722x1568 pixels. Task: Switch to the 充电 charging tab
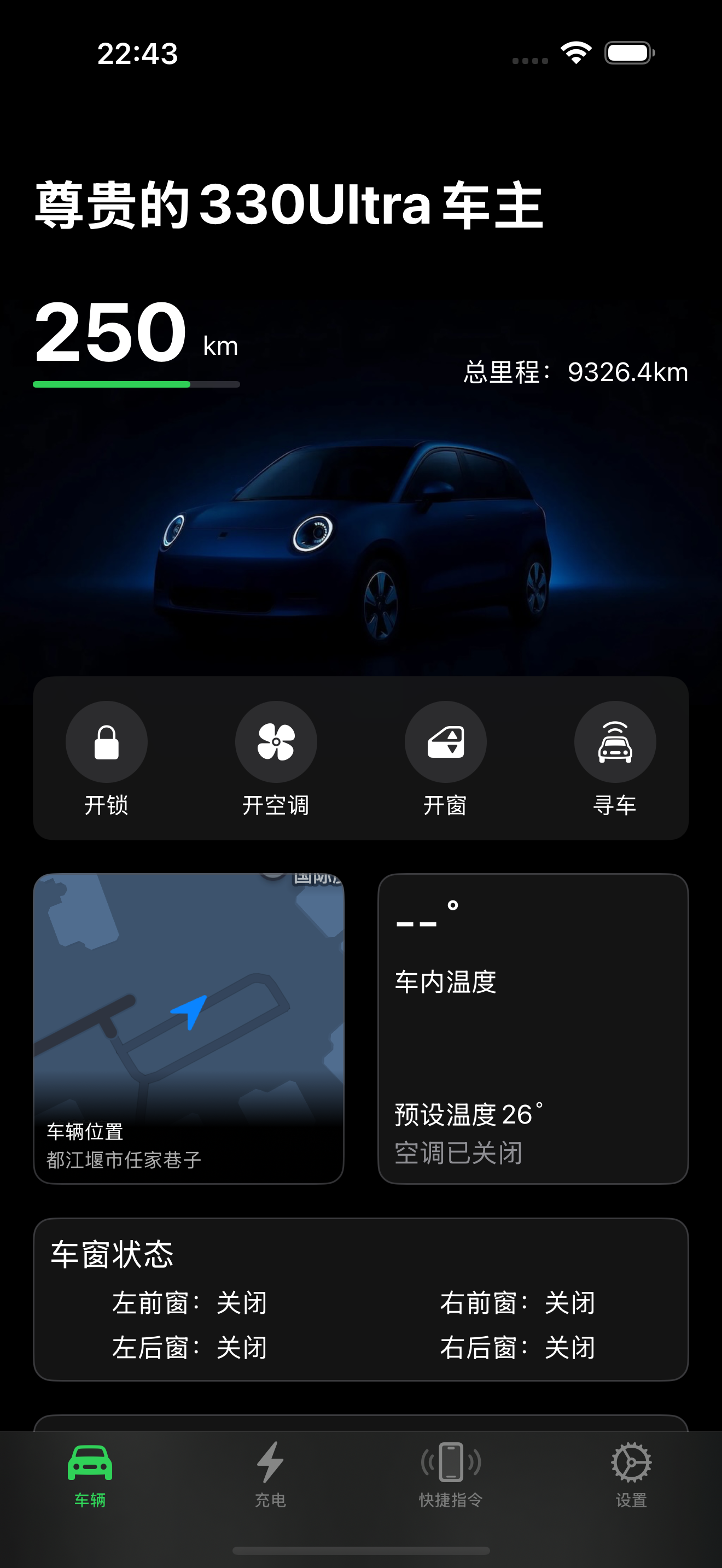tap(270, 1473)
